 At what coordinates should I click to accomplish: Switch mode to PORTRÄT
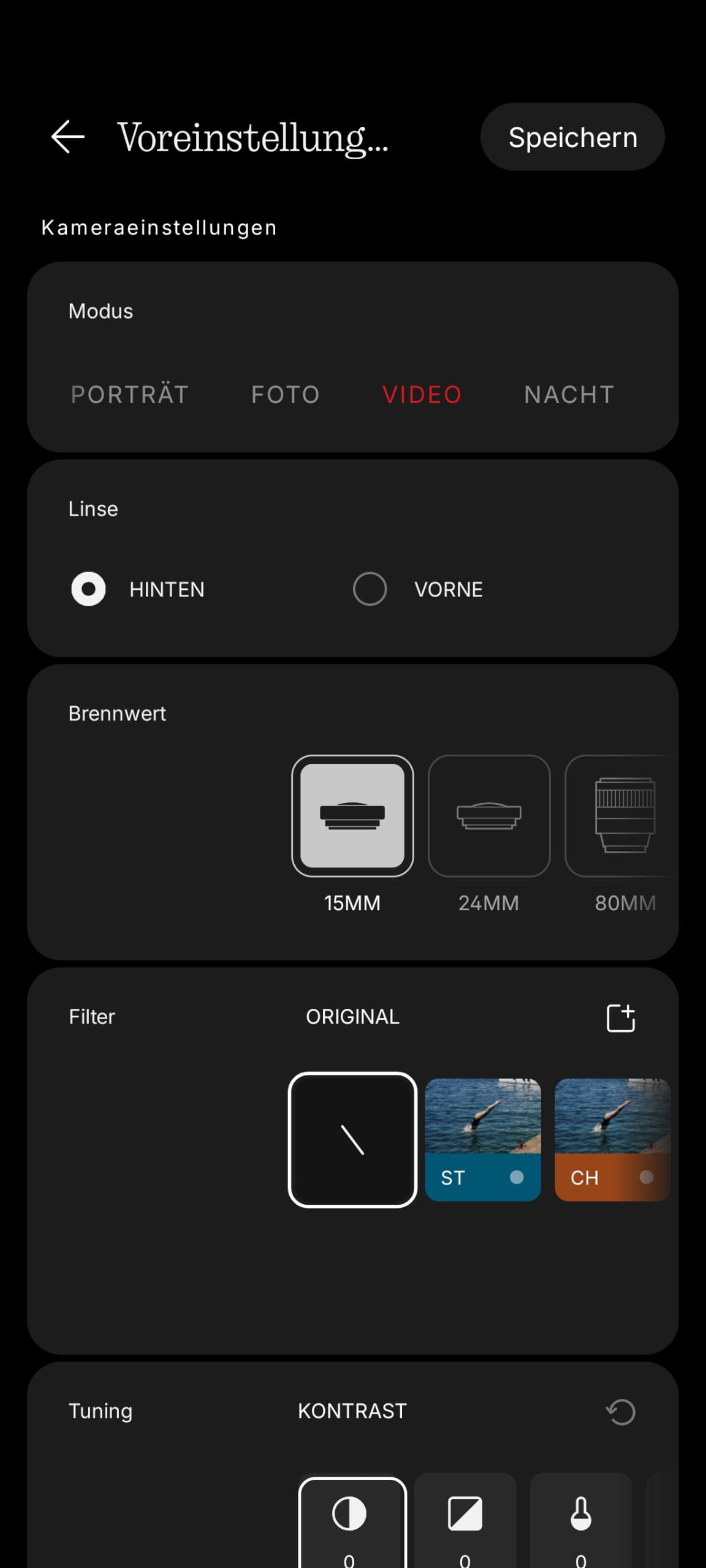(129, 394)
